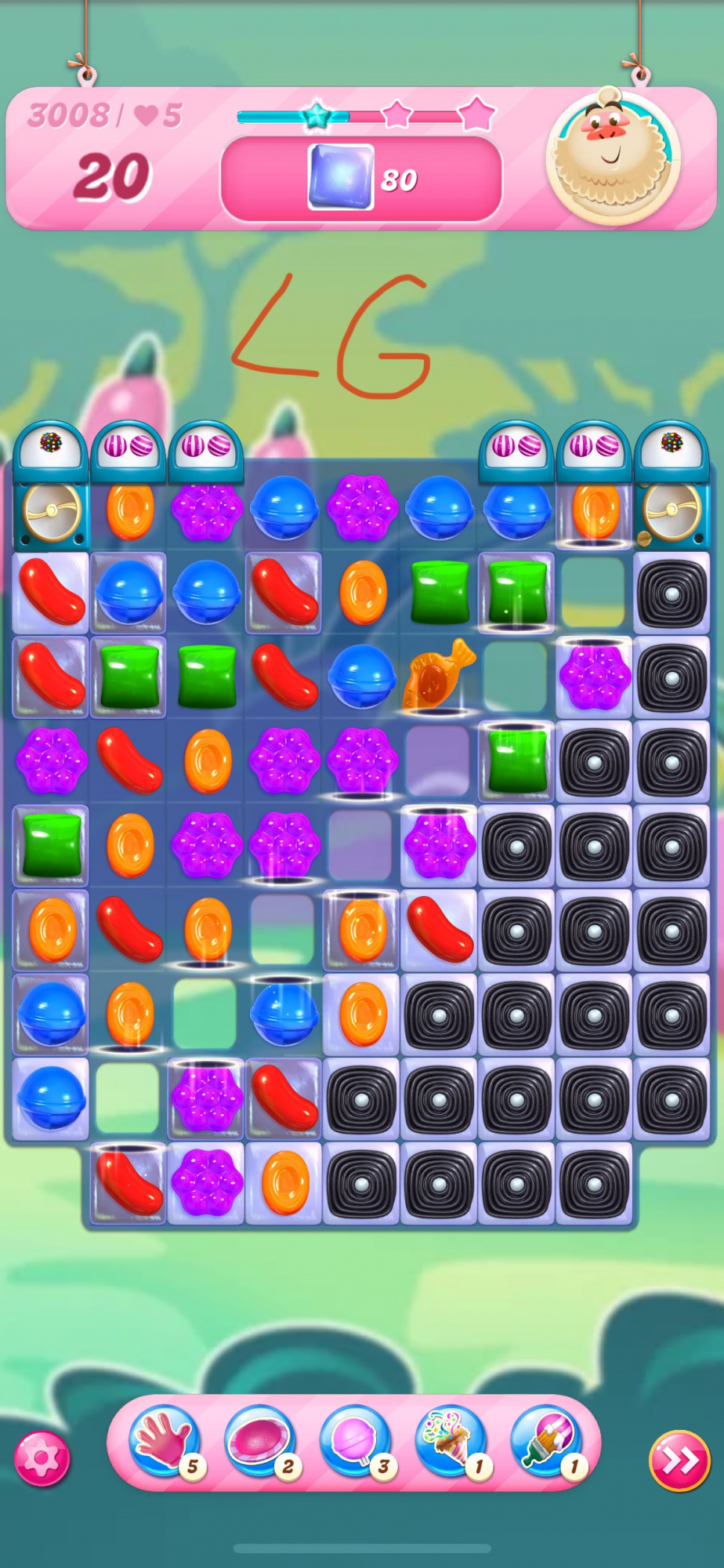Select the hand switch booster

(165, 1441)
